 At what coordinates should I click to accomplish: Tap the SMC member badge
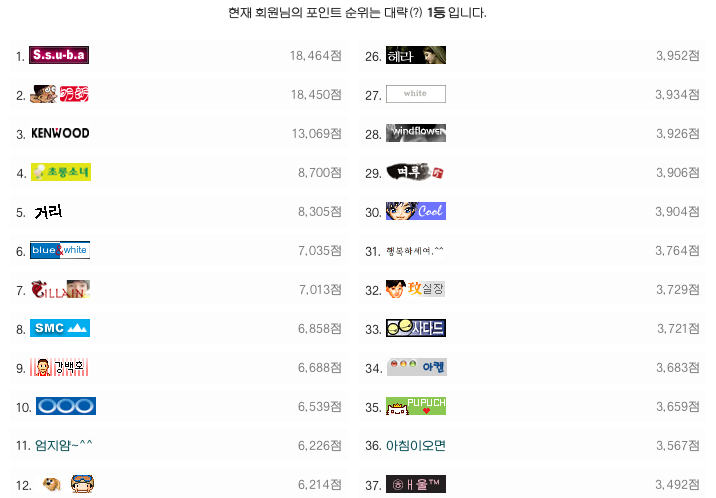click(x=60, y=328)
